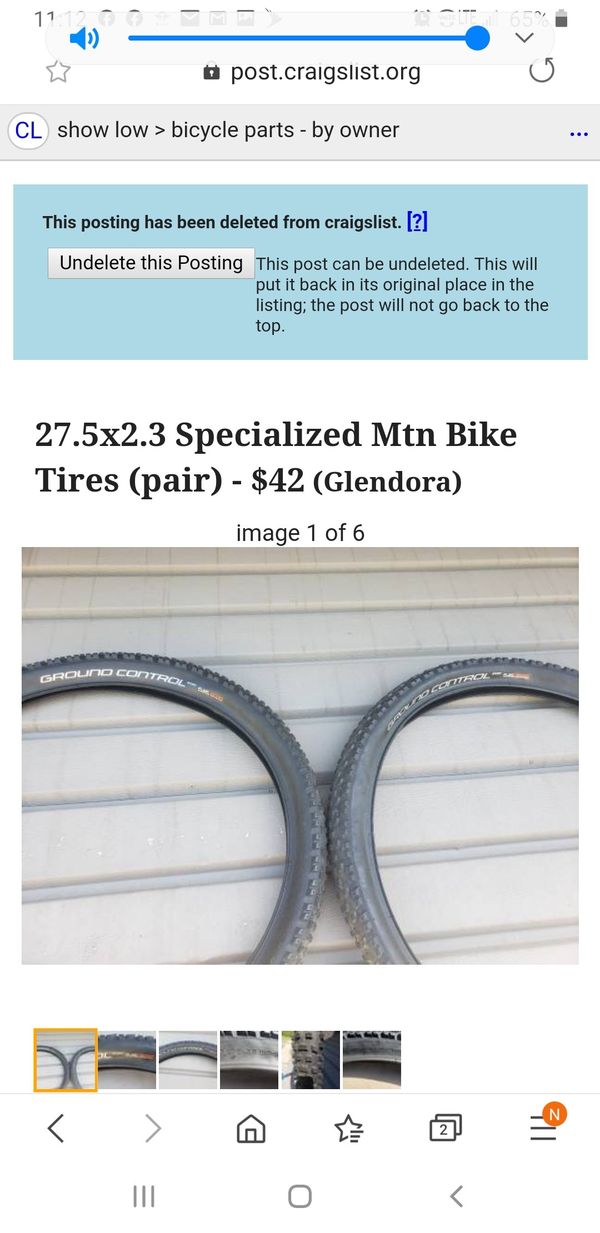Open the browser bookmarks list
This screenshot has height=1233, width=600.
[348, 1129]
